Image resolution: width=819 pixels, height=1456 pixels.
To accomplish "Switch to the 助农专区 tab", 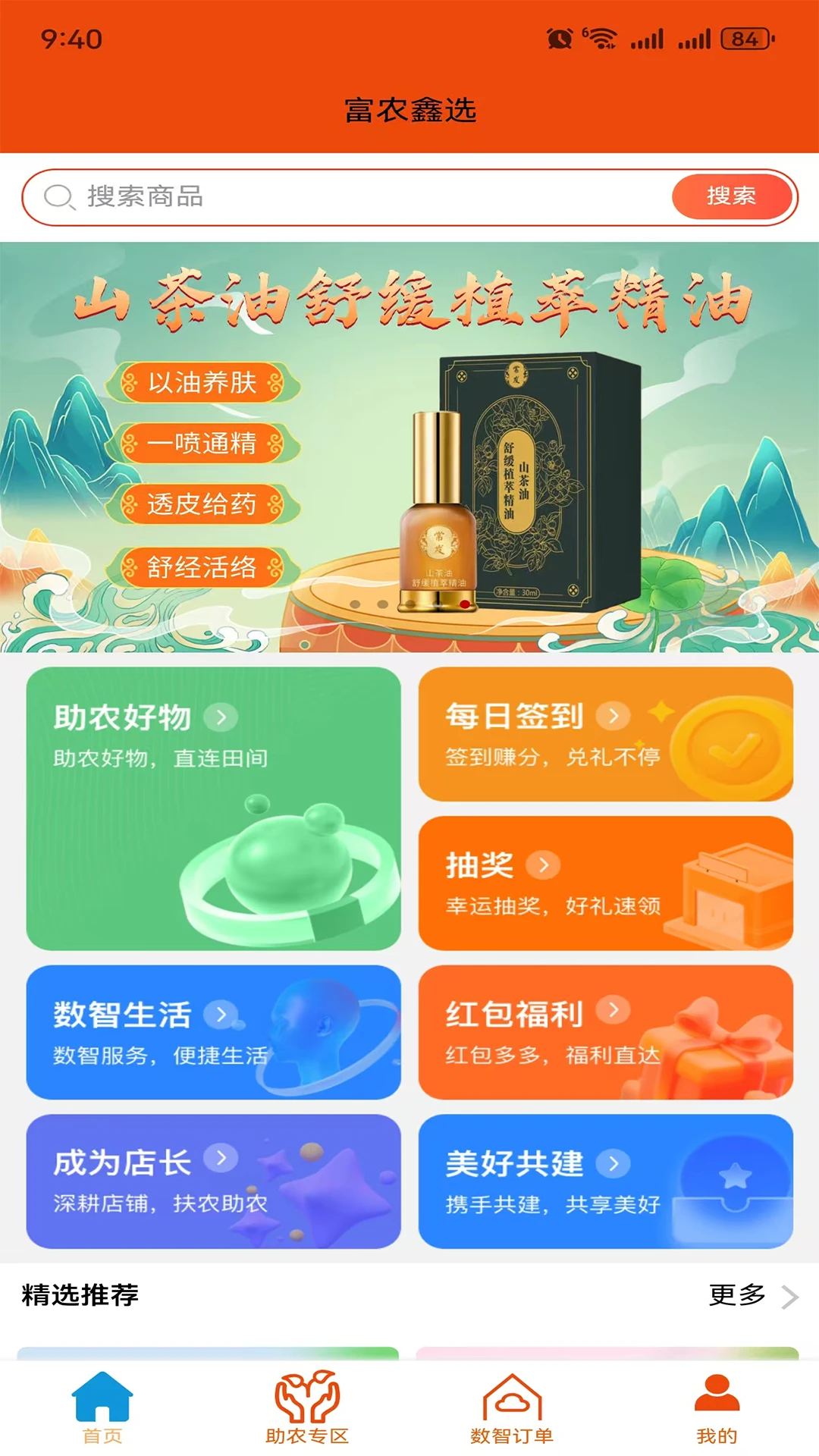I will pos(307,1407).
